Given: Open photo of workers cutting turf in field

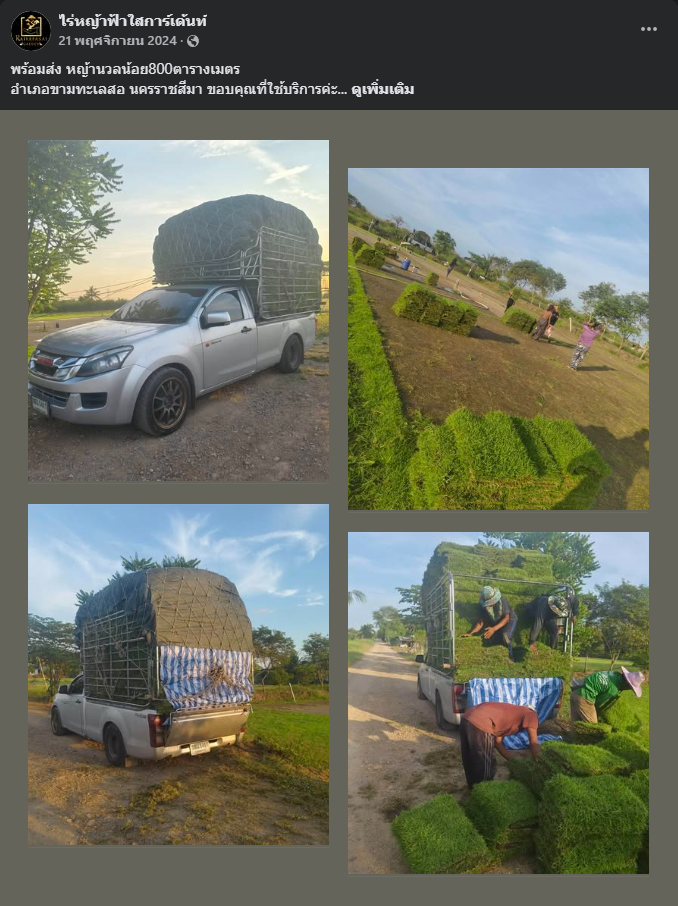Looking at the screenshot, I should 498,338.
